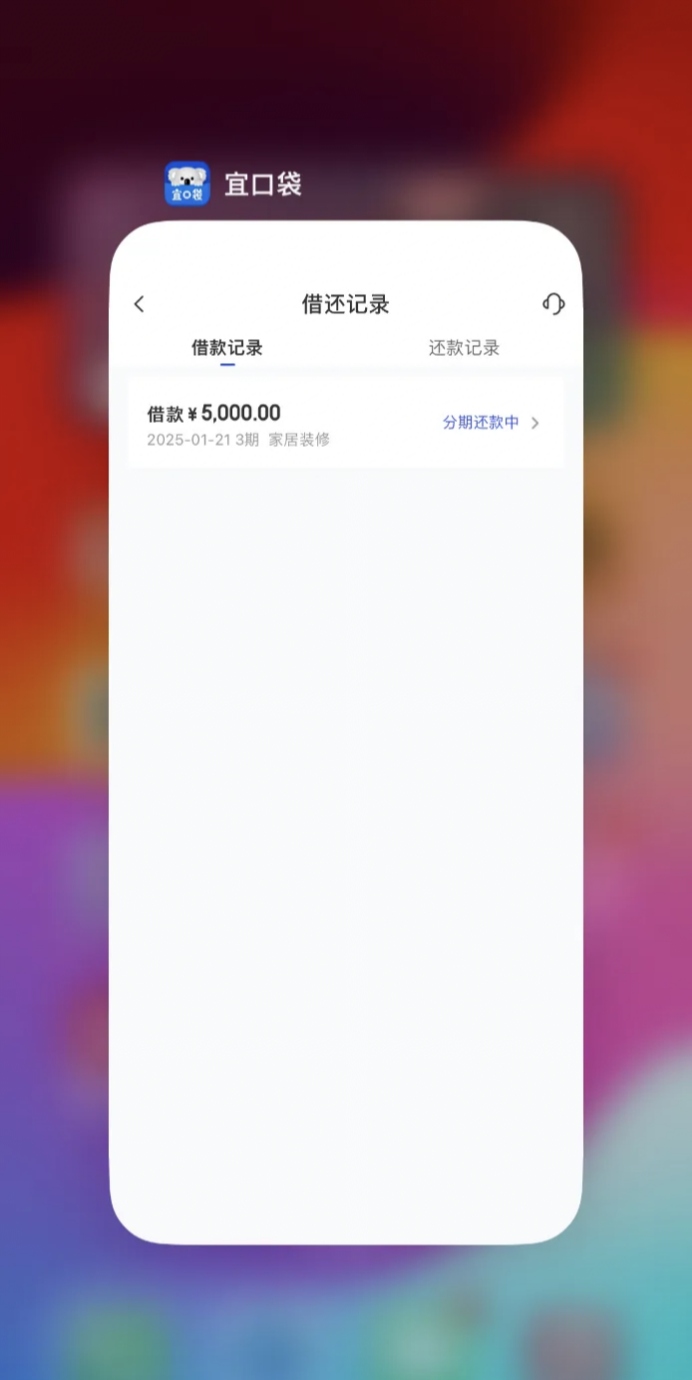The width and height of the screenshot is (692, 1380).
Task: Switch to the 还款记录 tab
Action: [x=464, y=348]
